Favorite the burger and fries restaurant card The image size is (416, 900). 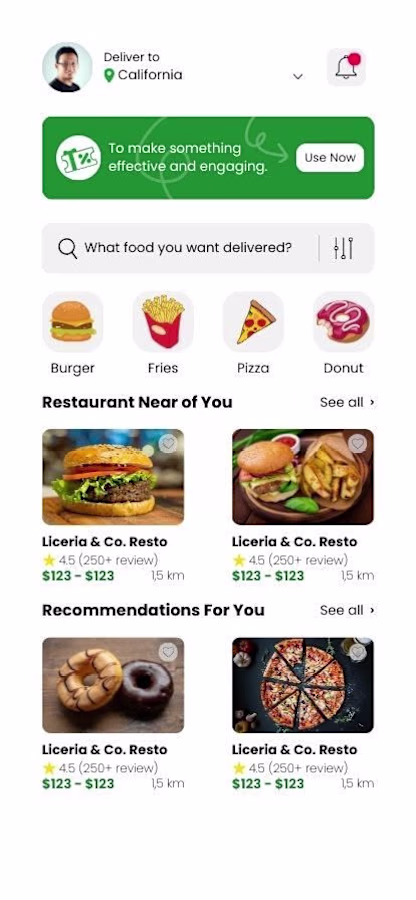357,444
